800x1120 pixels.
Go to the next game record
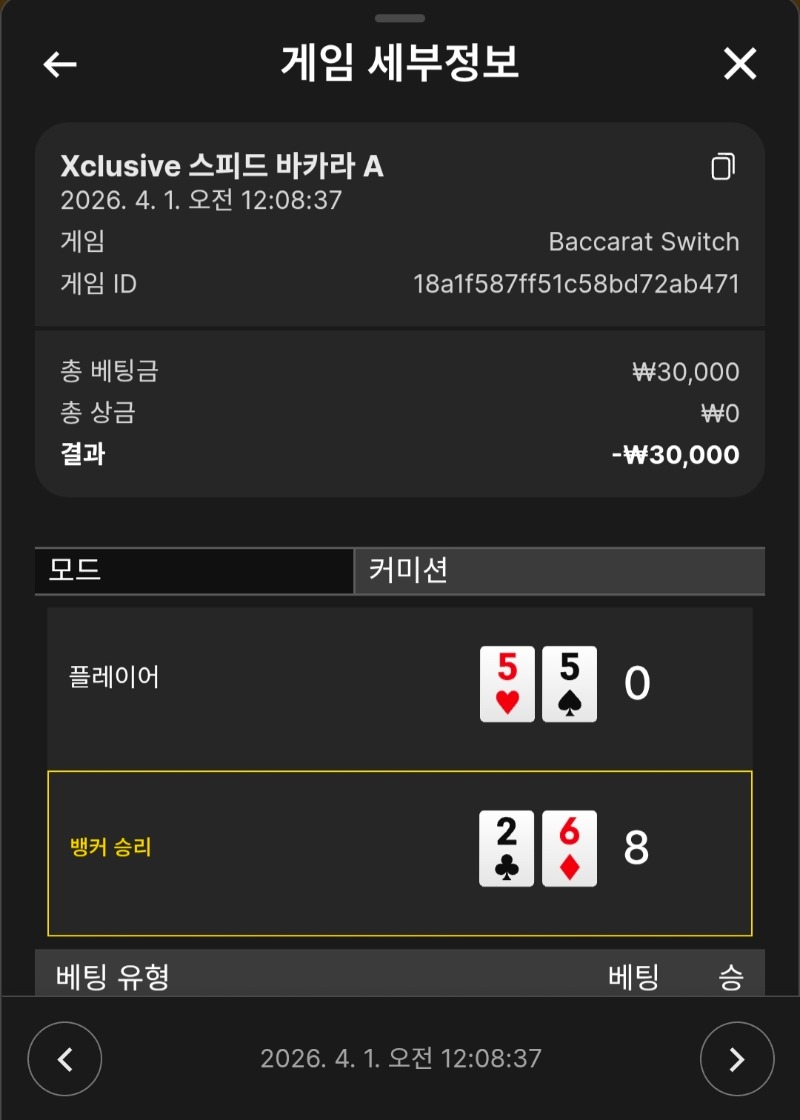737,1059
